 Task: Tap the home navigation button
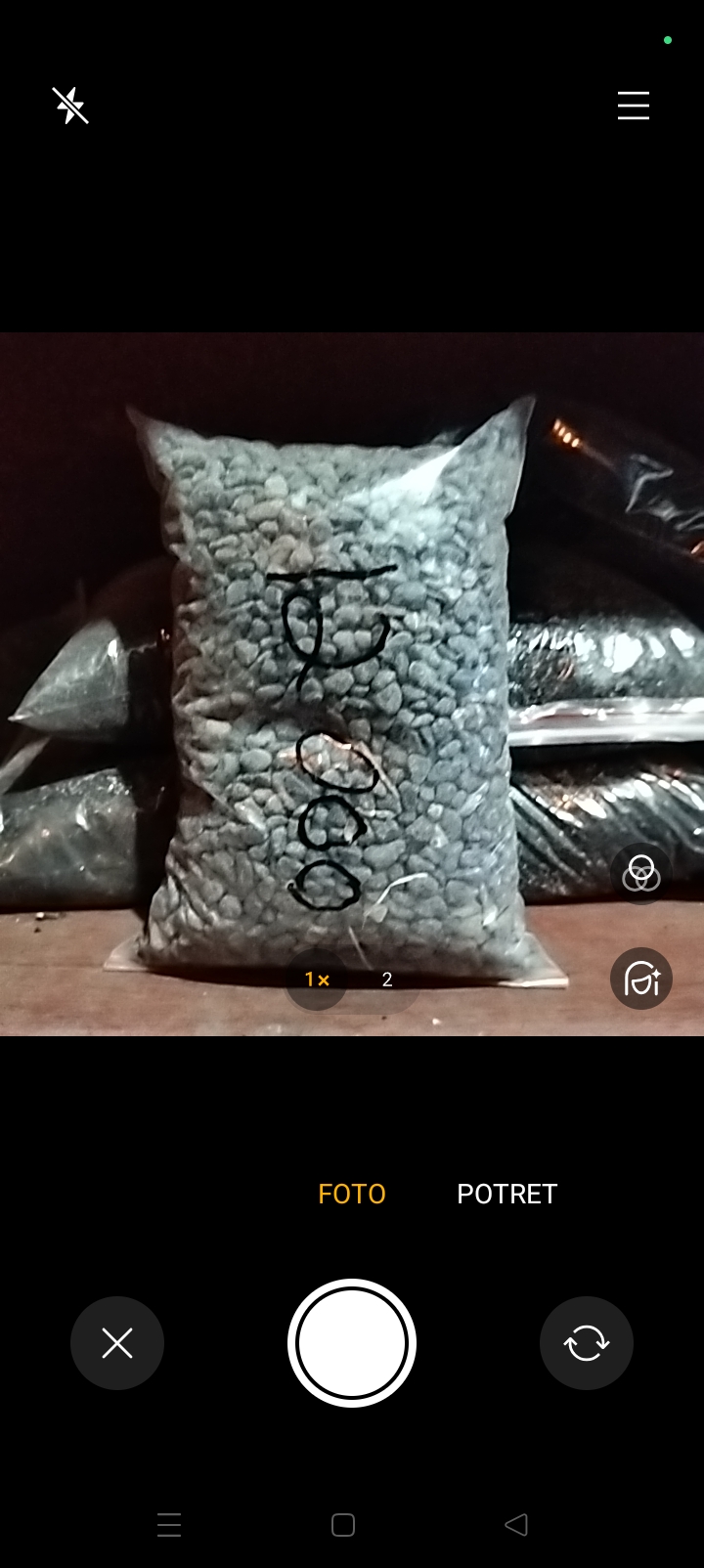[x=343, y=1524]
